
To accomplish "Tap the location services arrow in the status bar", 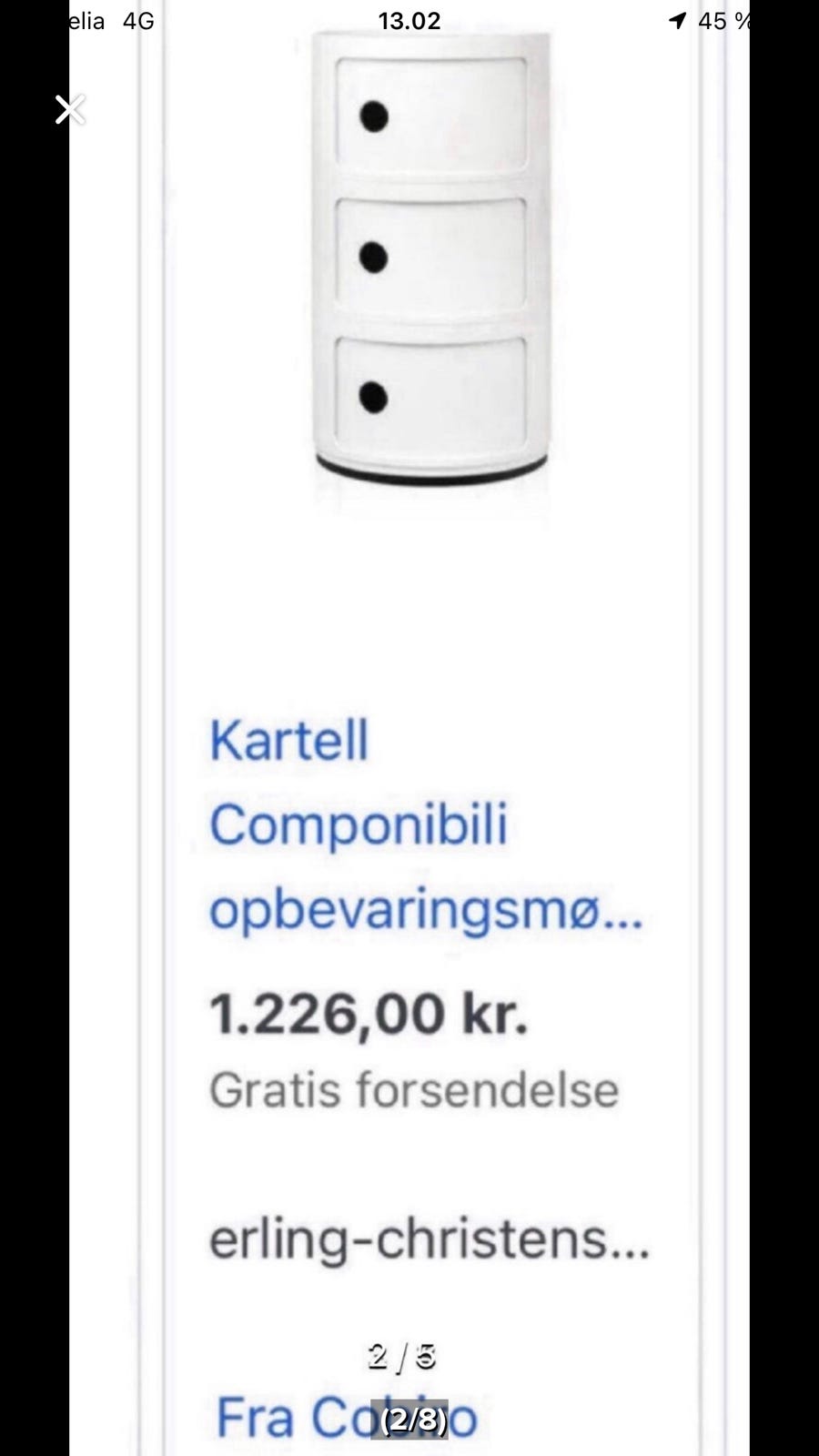I will click(x=676, y=20).
